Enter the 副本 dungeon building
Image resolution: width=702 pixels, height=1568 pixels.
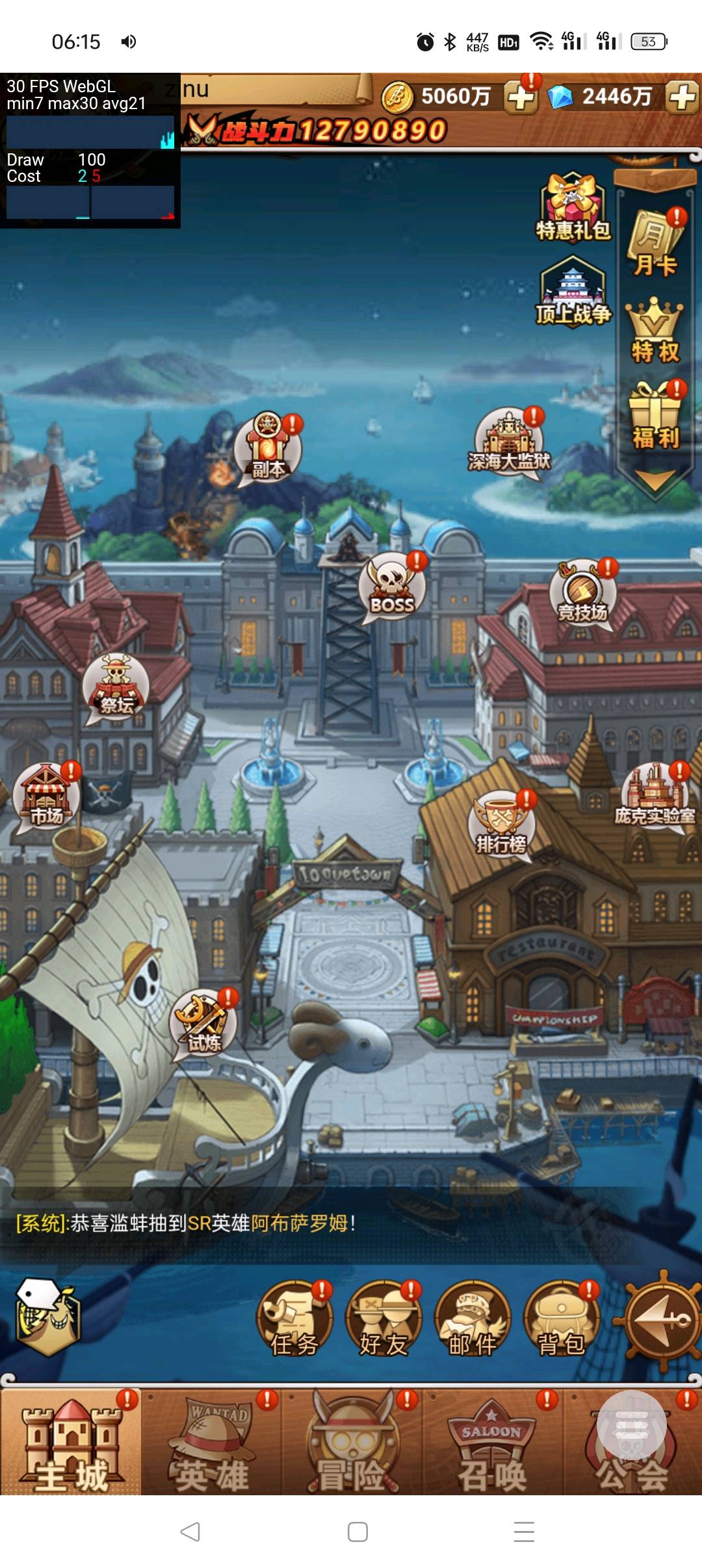pos(268,448)
